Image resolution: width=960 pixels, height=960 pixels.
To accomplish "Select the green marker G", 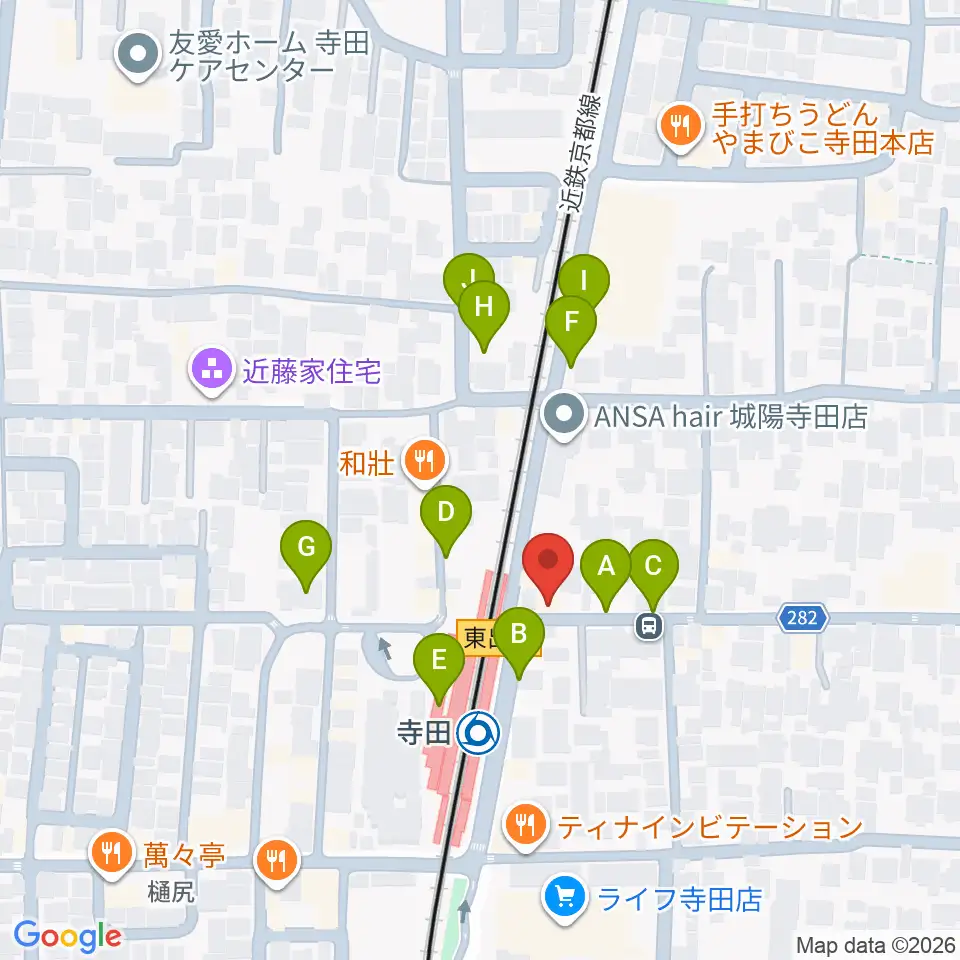I will pyautogui.click(x=306, y=555).
